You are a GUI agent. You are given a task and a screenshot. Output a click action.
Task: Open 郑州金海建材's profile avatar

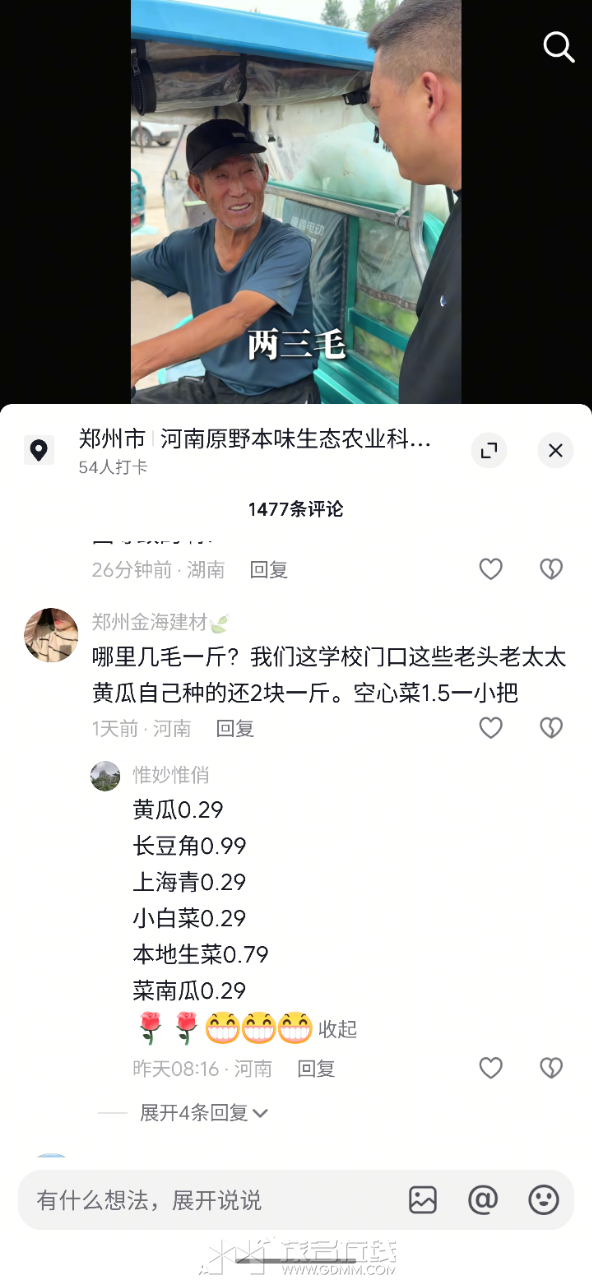[51, 634]
